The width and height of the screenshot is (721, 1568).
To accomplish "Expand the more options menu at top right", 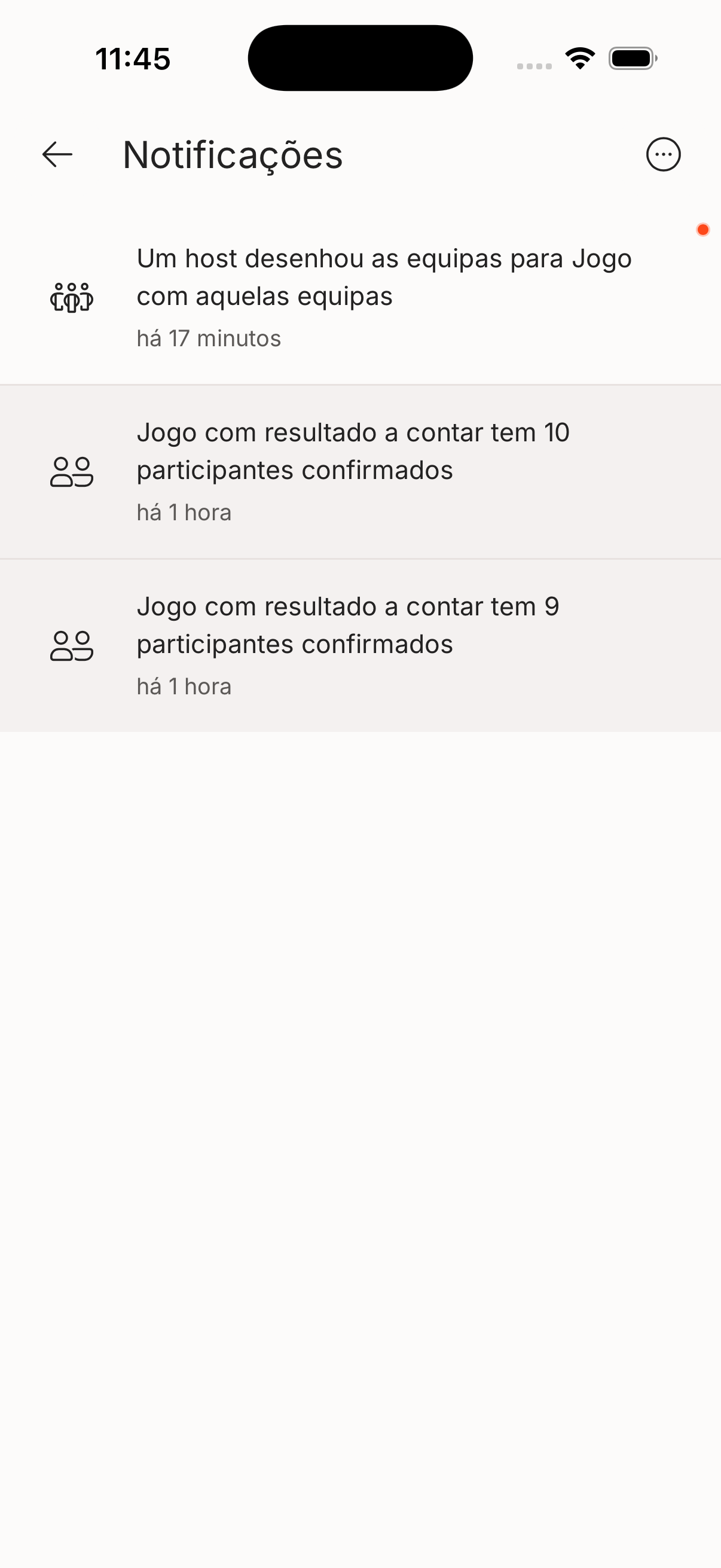I will [662, 155].
